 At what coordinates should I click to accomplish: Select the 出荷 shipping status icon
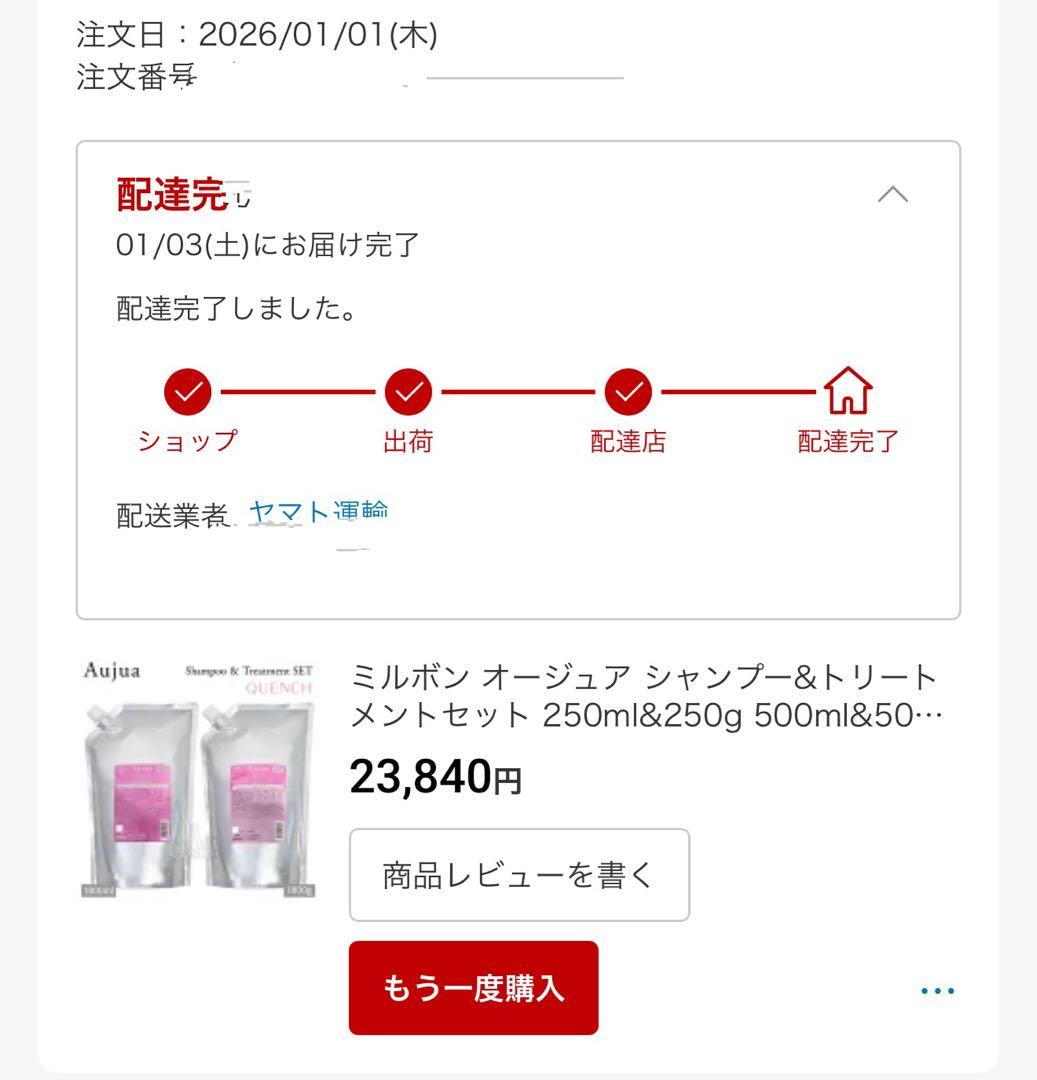coord(406,393)
